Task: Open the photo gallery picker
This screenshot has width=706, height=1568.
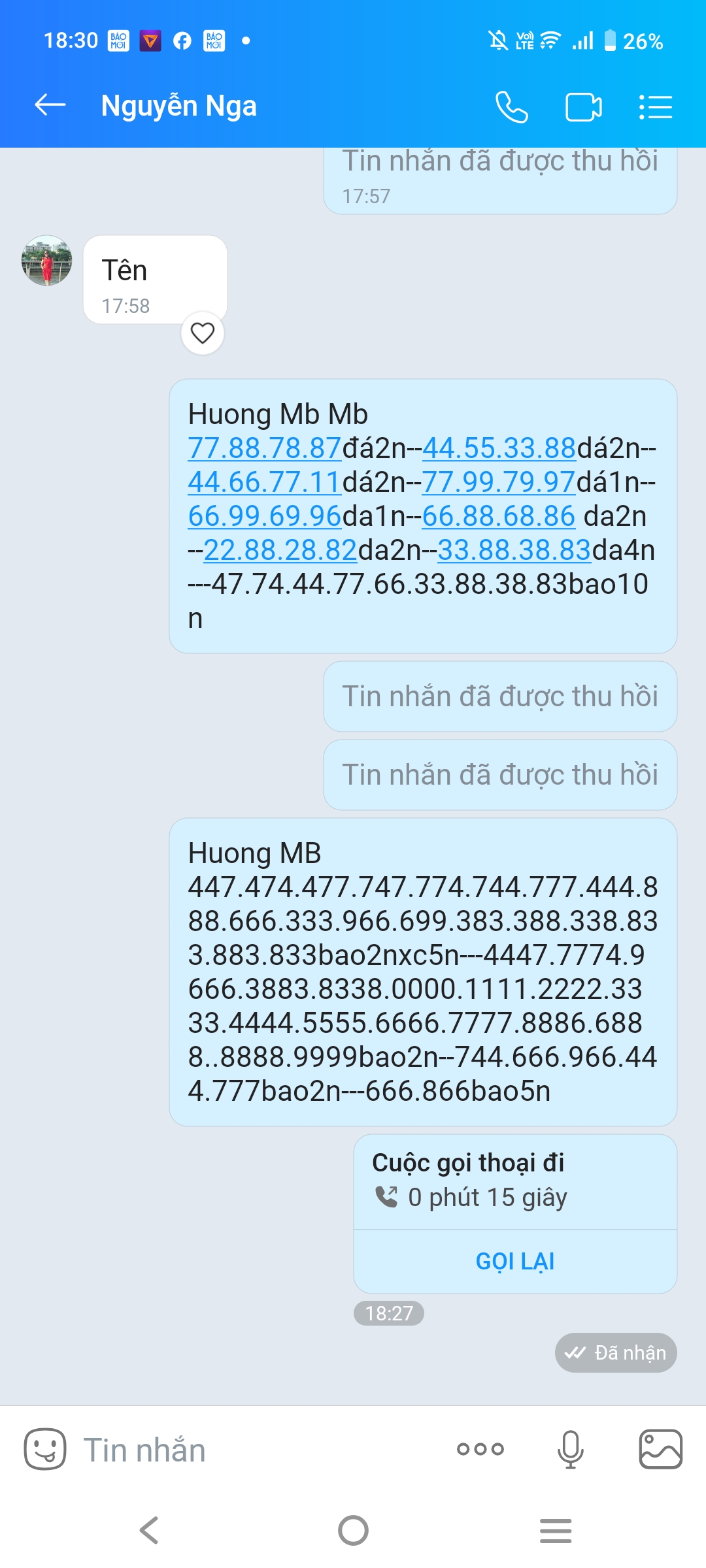Action: [x=660, y=1449]
